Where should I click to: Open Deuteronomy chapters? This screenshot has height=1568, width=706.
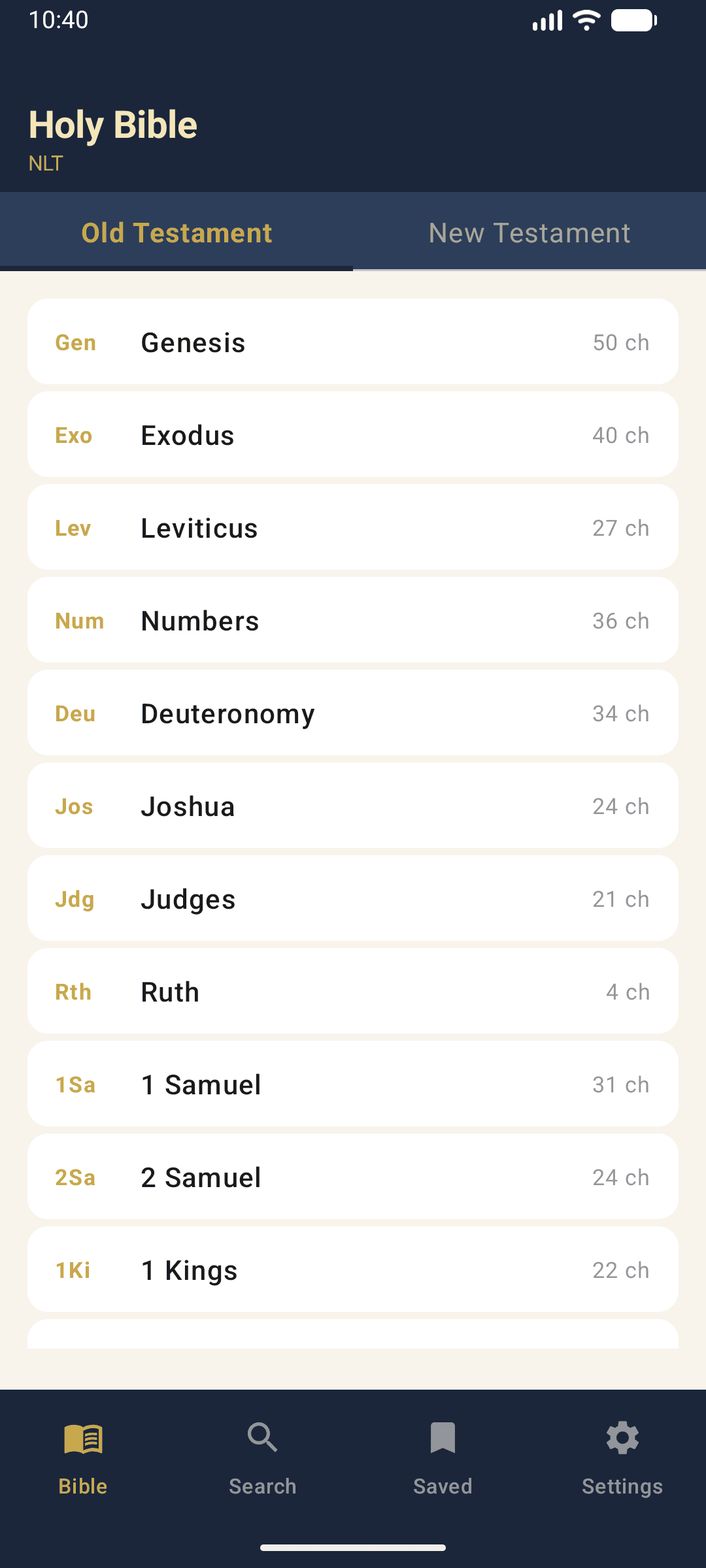[353, 713]
